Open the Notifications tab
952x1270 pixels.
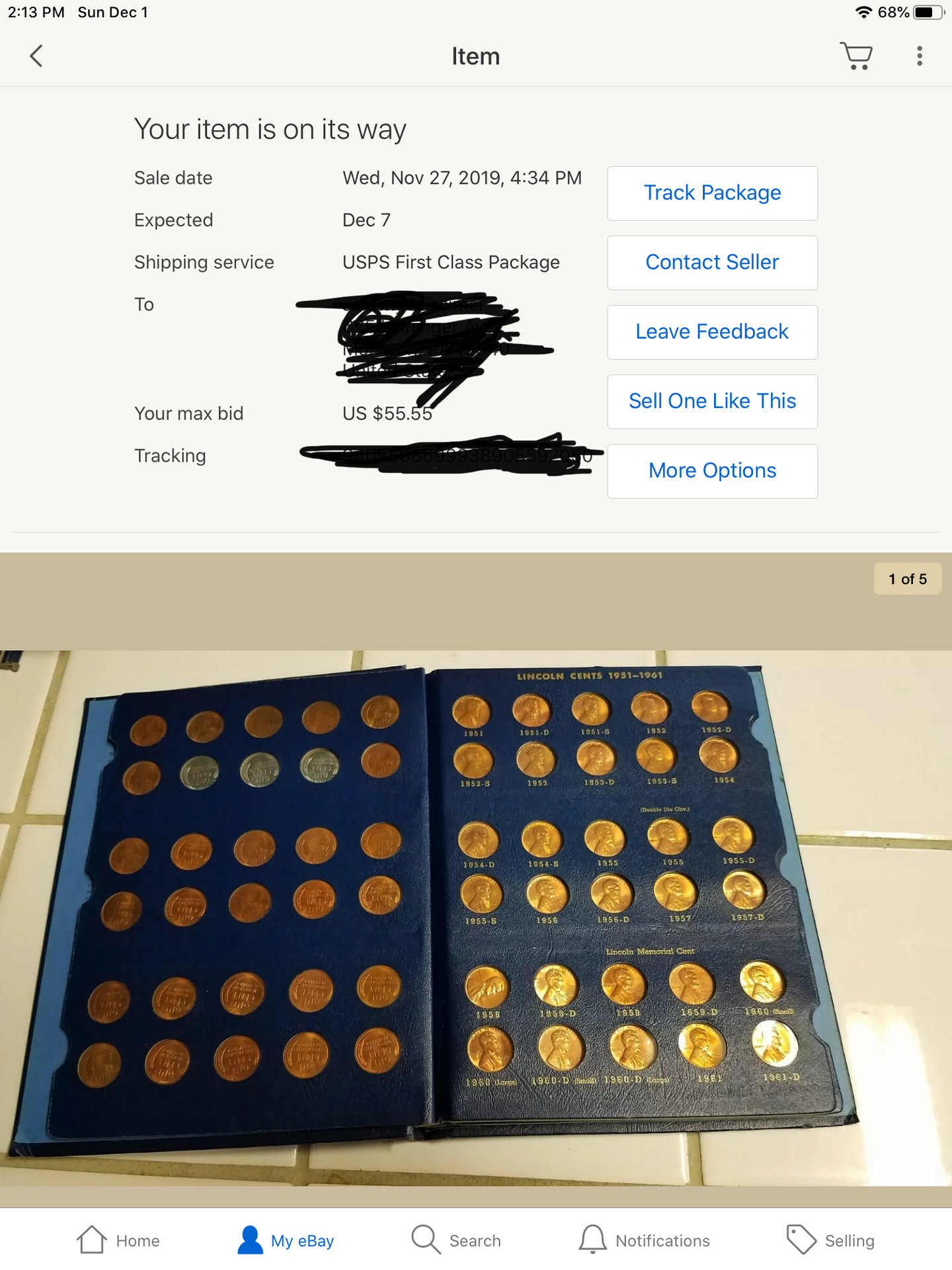645,1240
